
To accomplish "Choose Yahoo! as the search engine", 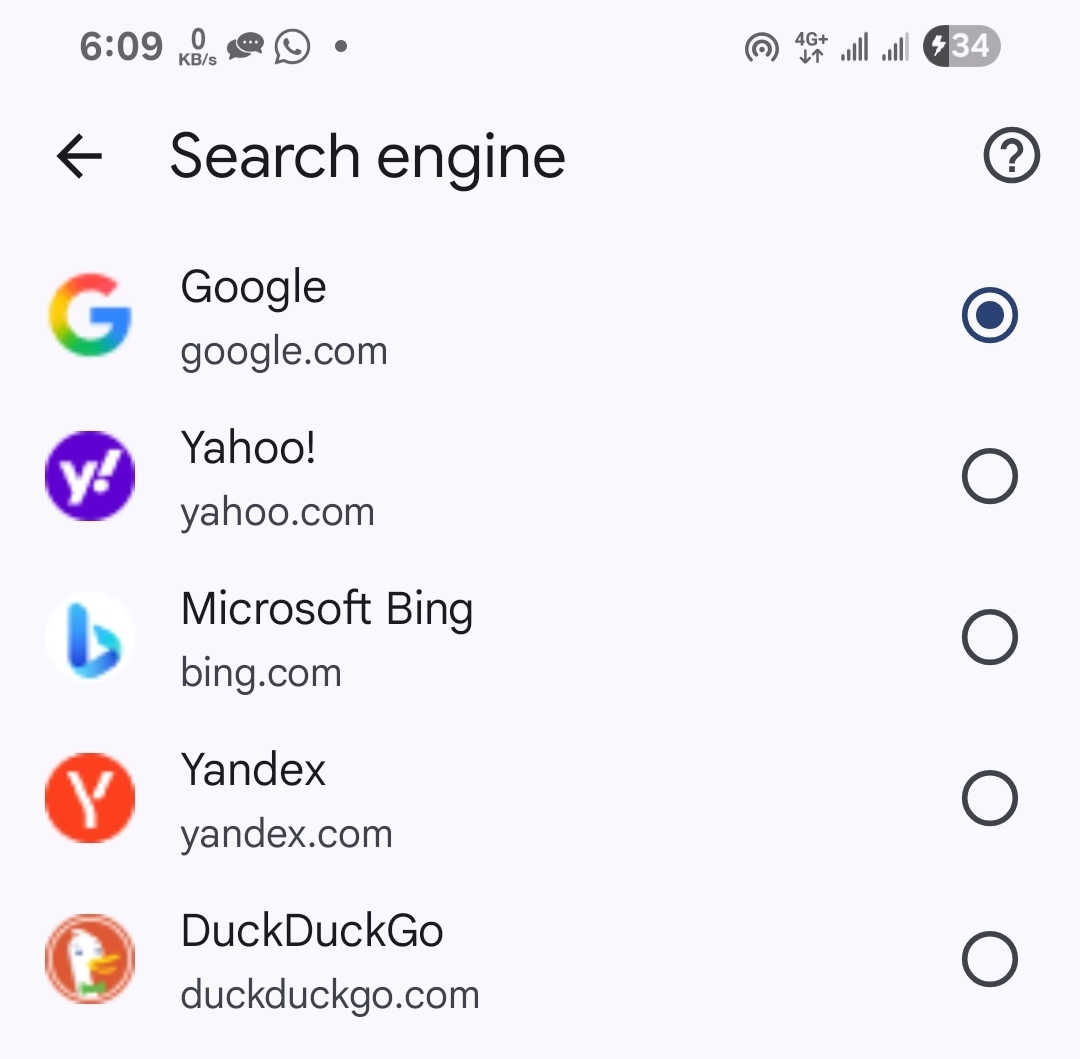I will pyautogui.click(x=989, y=477).
